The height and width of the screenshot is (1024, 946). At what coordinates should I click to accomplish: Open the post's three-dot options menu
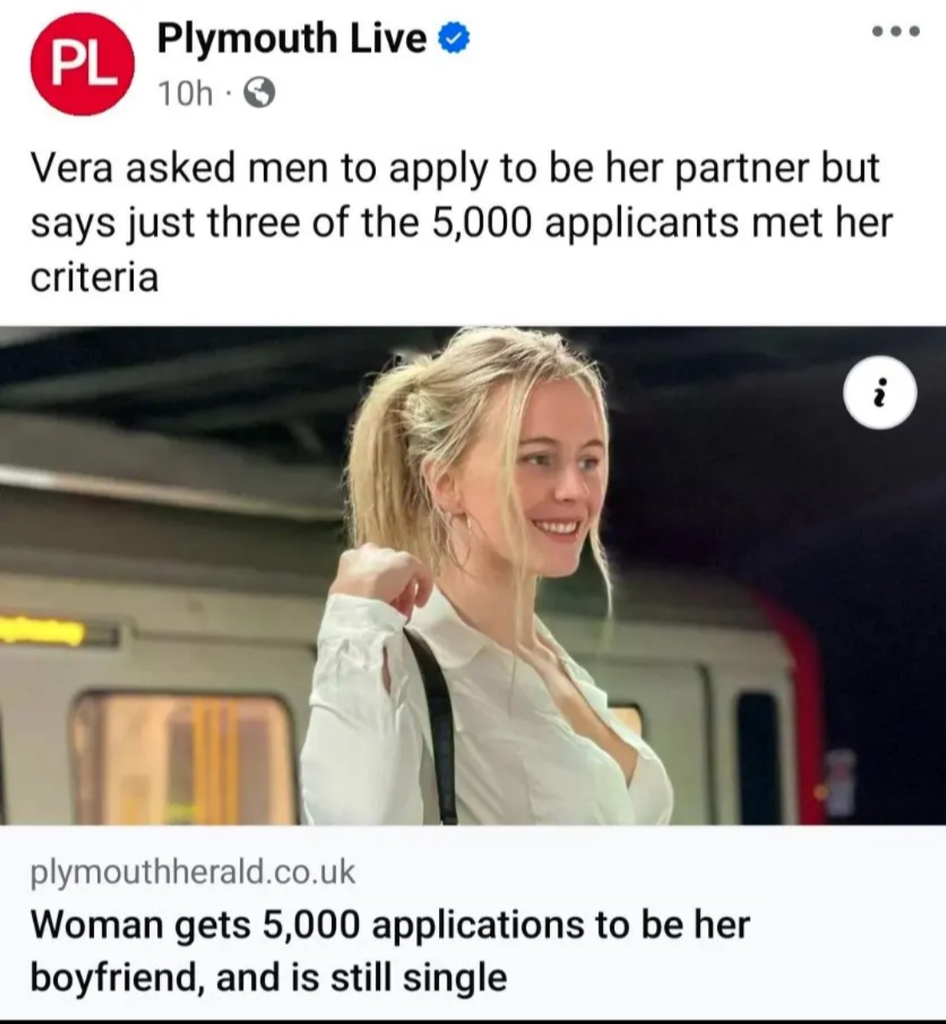(x=894, y=32)
